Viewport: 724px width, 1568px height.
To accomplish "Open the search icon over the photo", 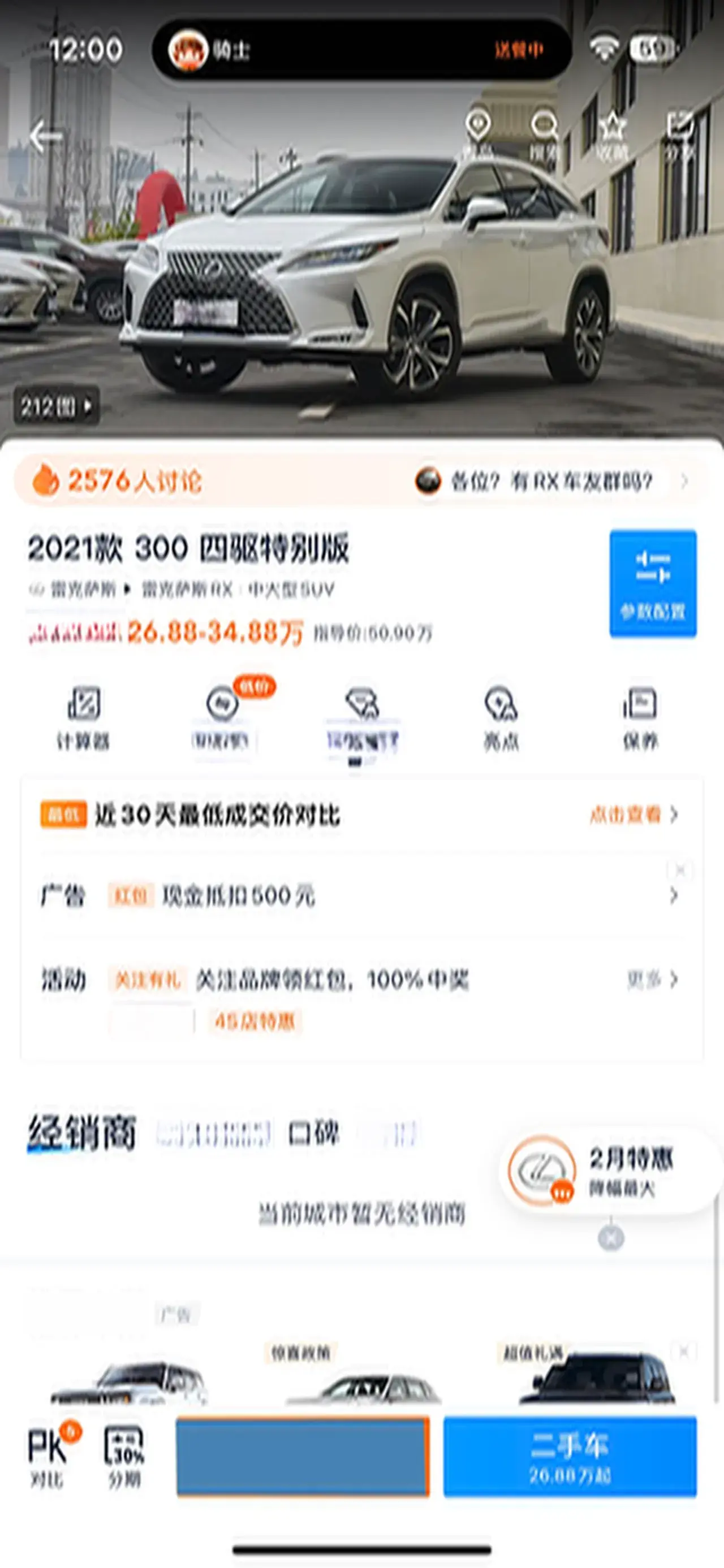I will (x=543, y=135).
